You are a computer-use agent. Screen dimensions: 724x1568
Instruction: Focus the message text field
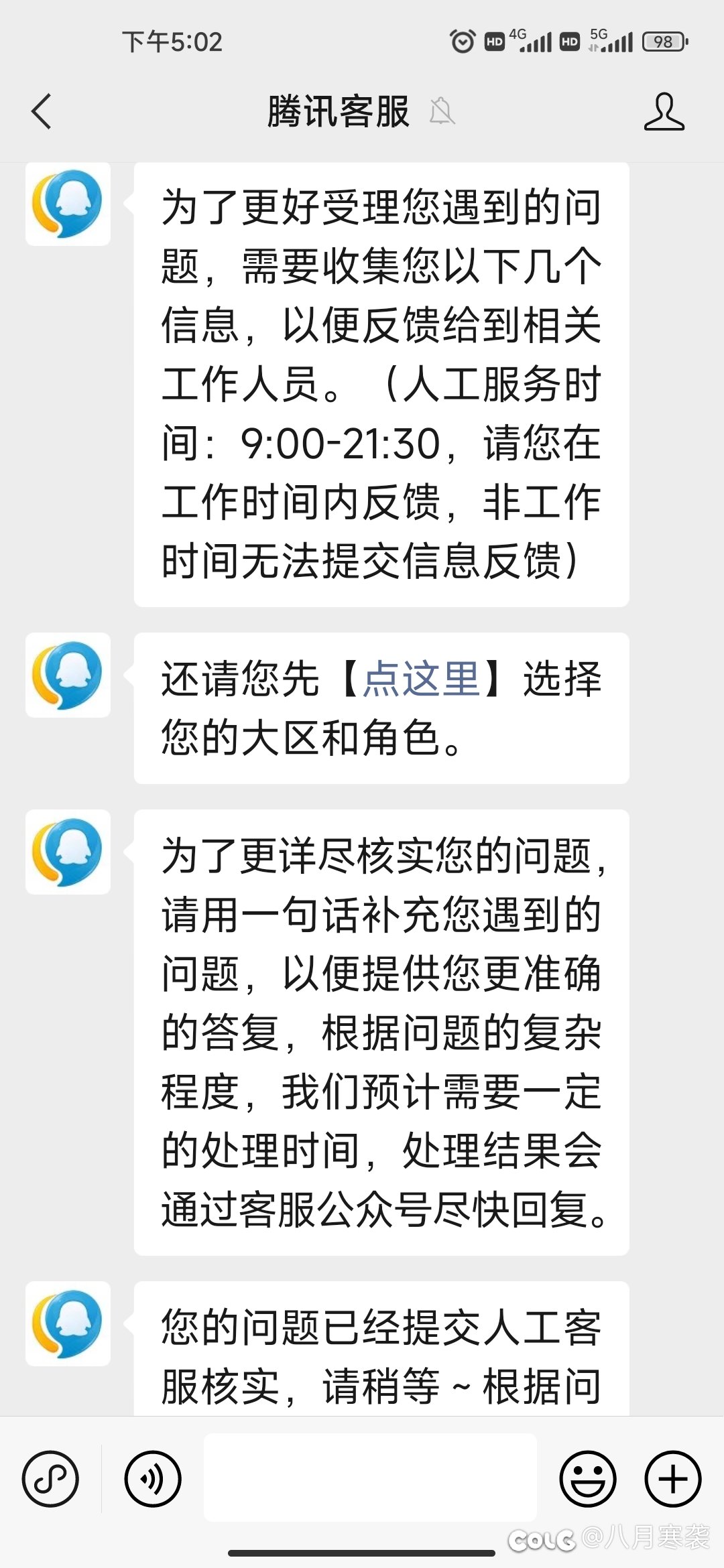point(370,1478)
